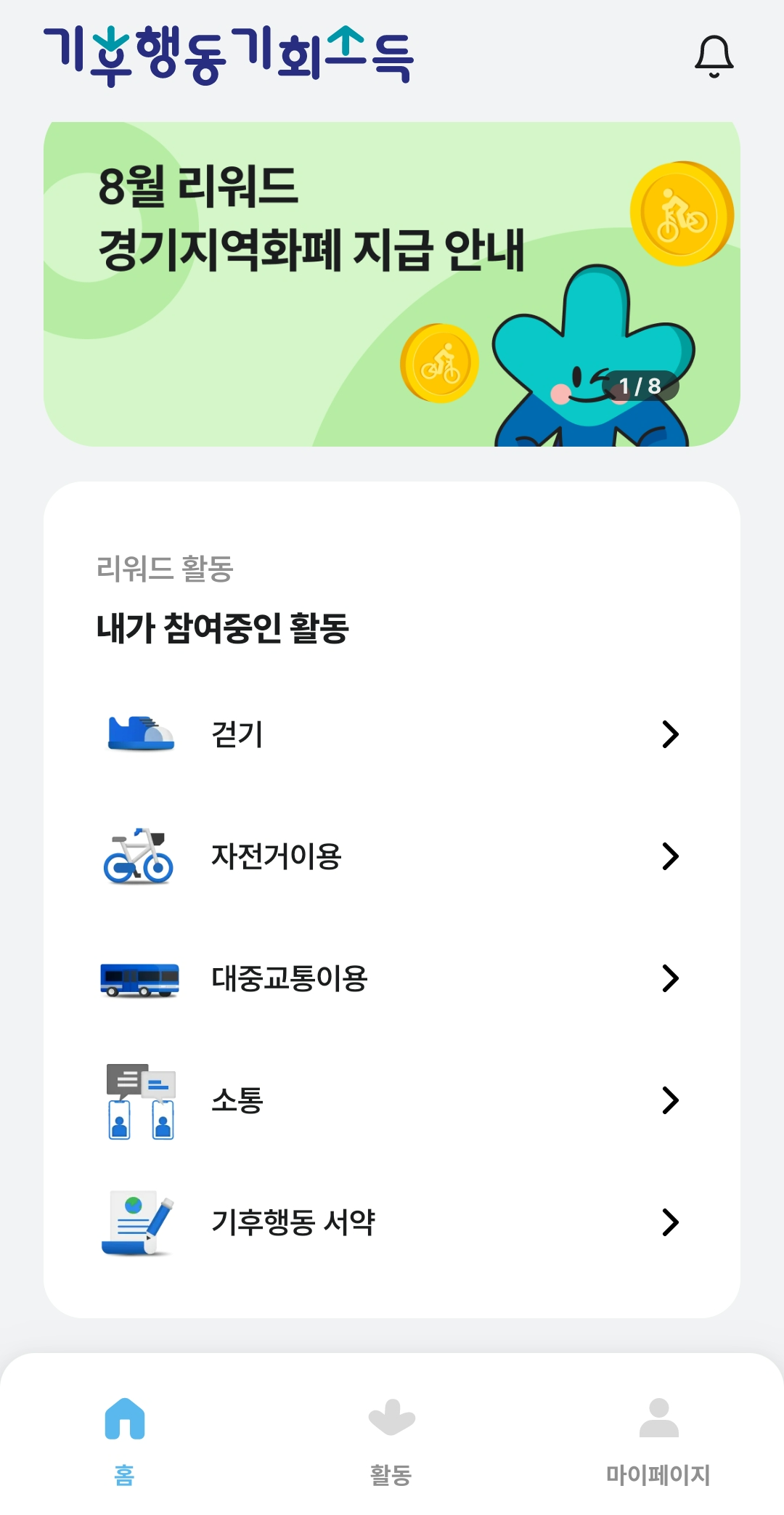Go to the 소통 activity
The image size is (784, 1515).
391,1100
